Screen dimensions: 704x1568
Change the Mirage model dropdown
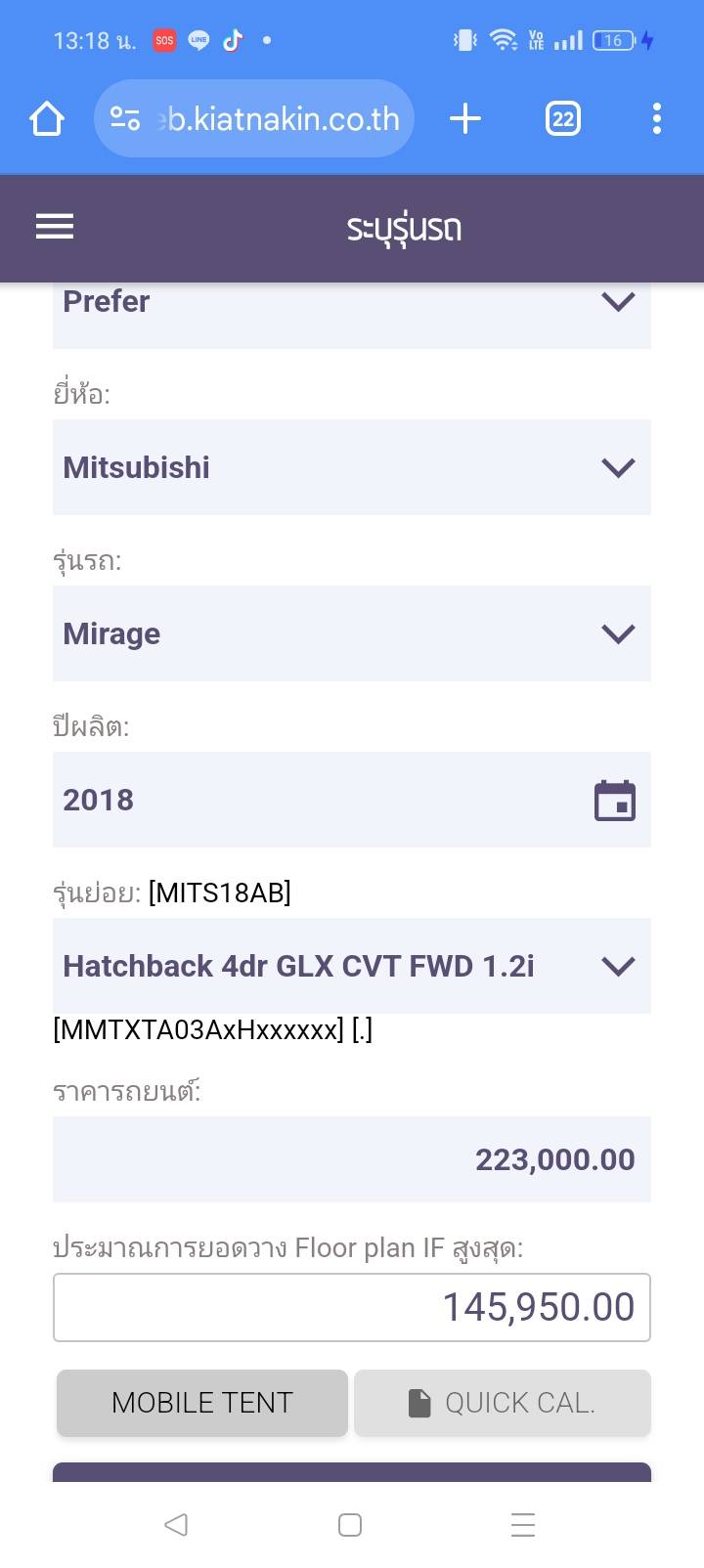[352, 633]
